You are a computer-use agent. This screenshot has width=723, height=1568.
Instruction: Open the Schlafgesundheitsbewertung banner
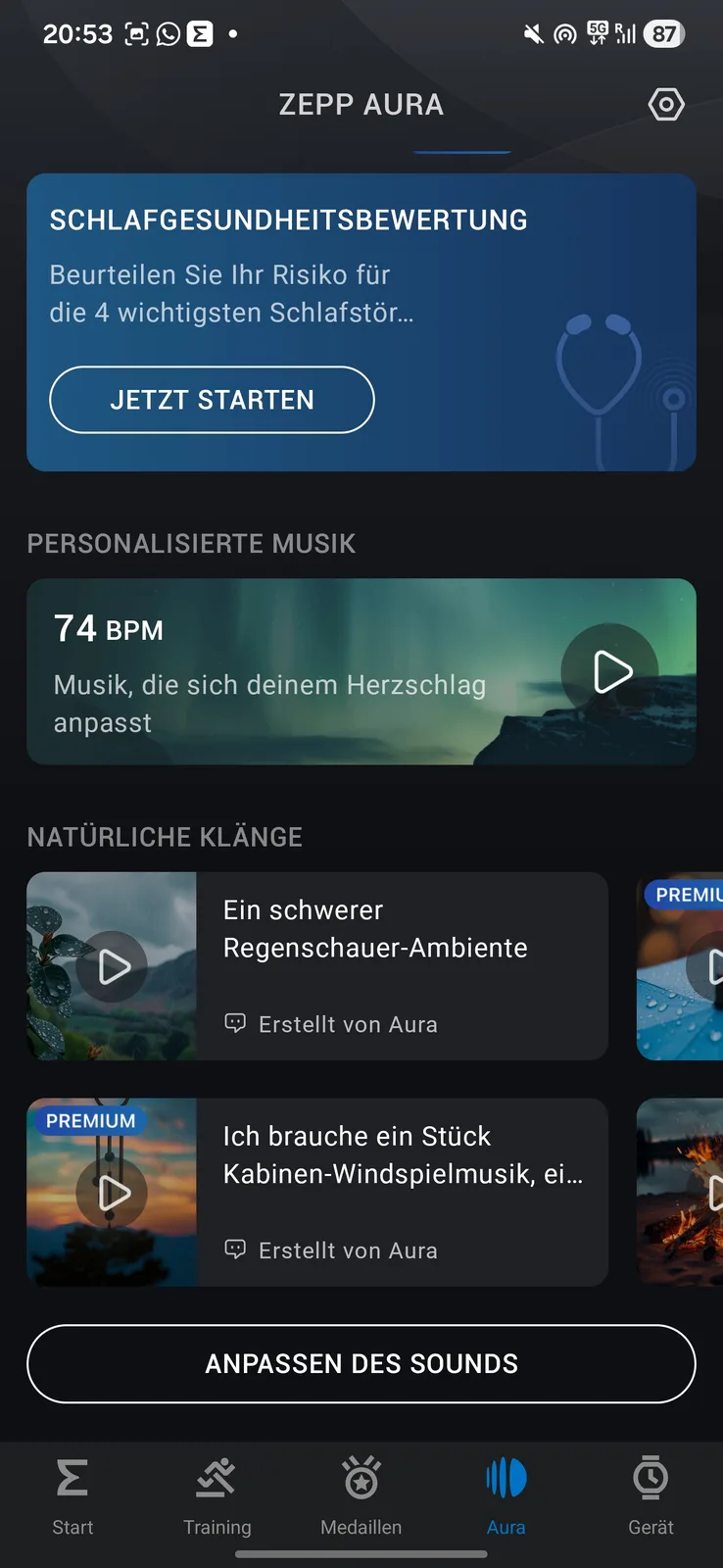point(361,322)
